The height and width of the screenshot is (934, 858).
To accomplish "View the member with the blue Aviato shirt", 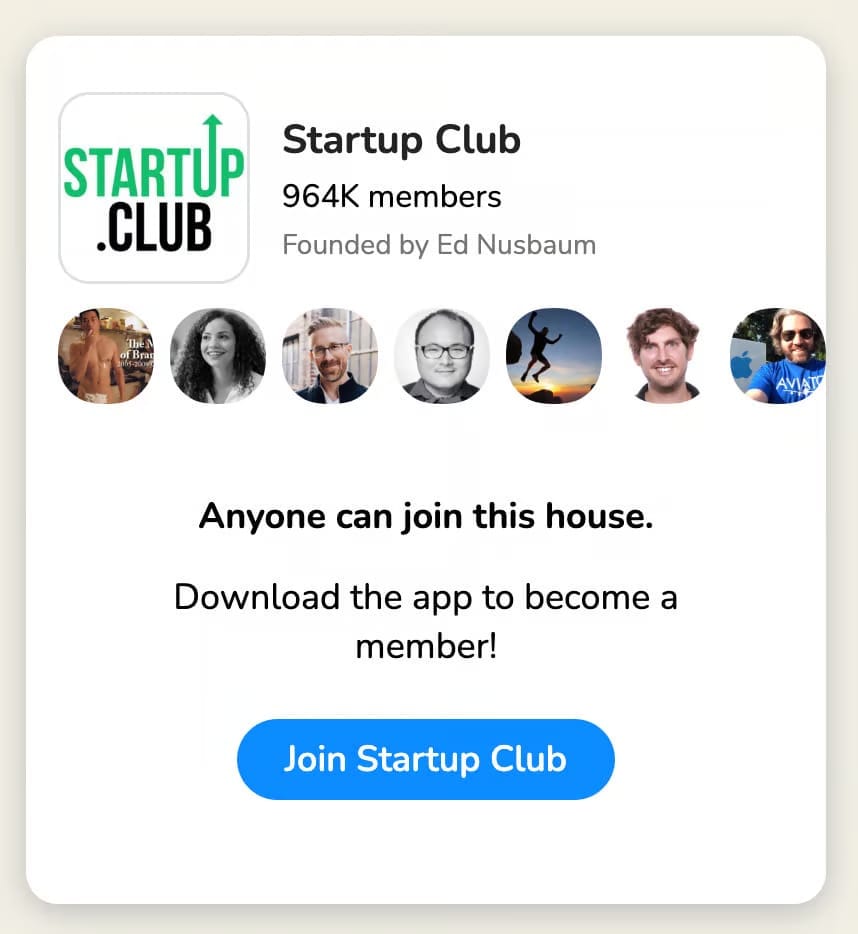I will (778, 356).
